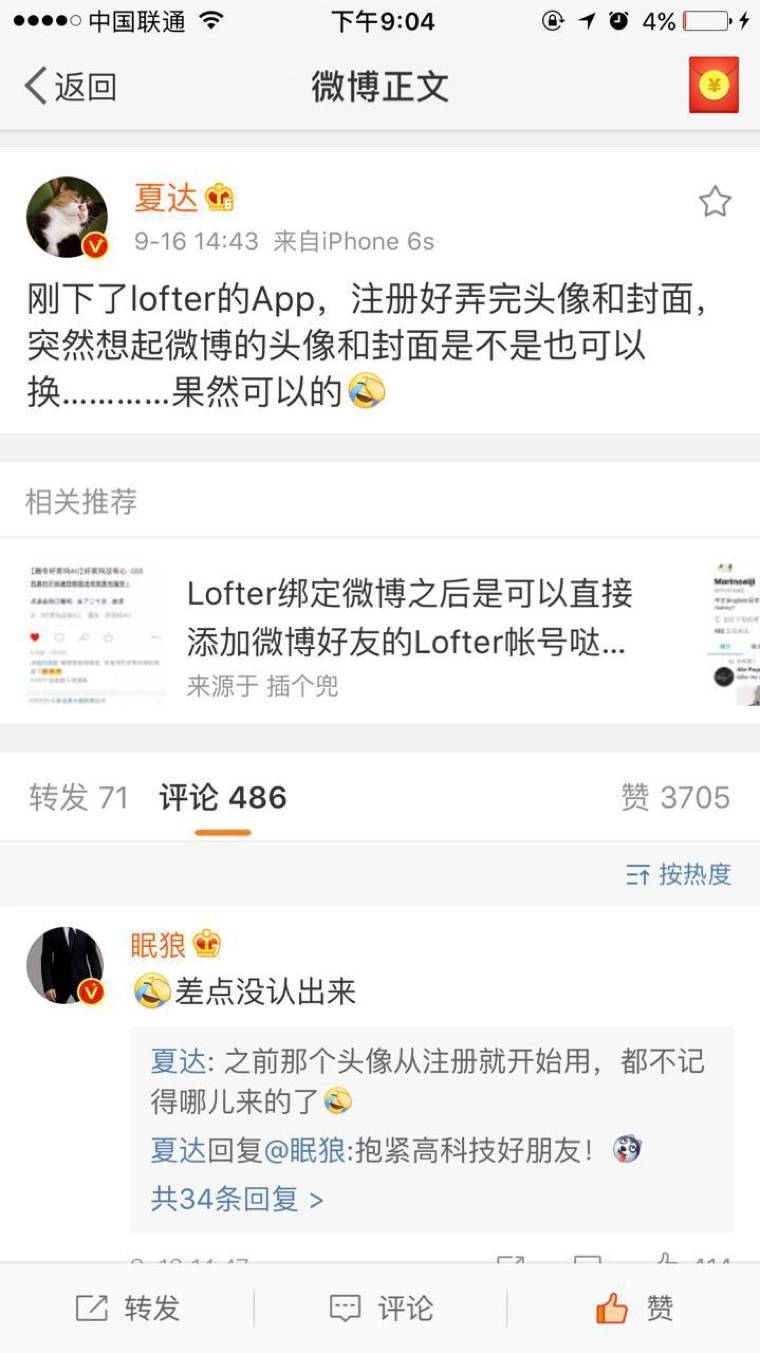Open the red envelope icon

point(714,85)
